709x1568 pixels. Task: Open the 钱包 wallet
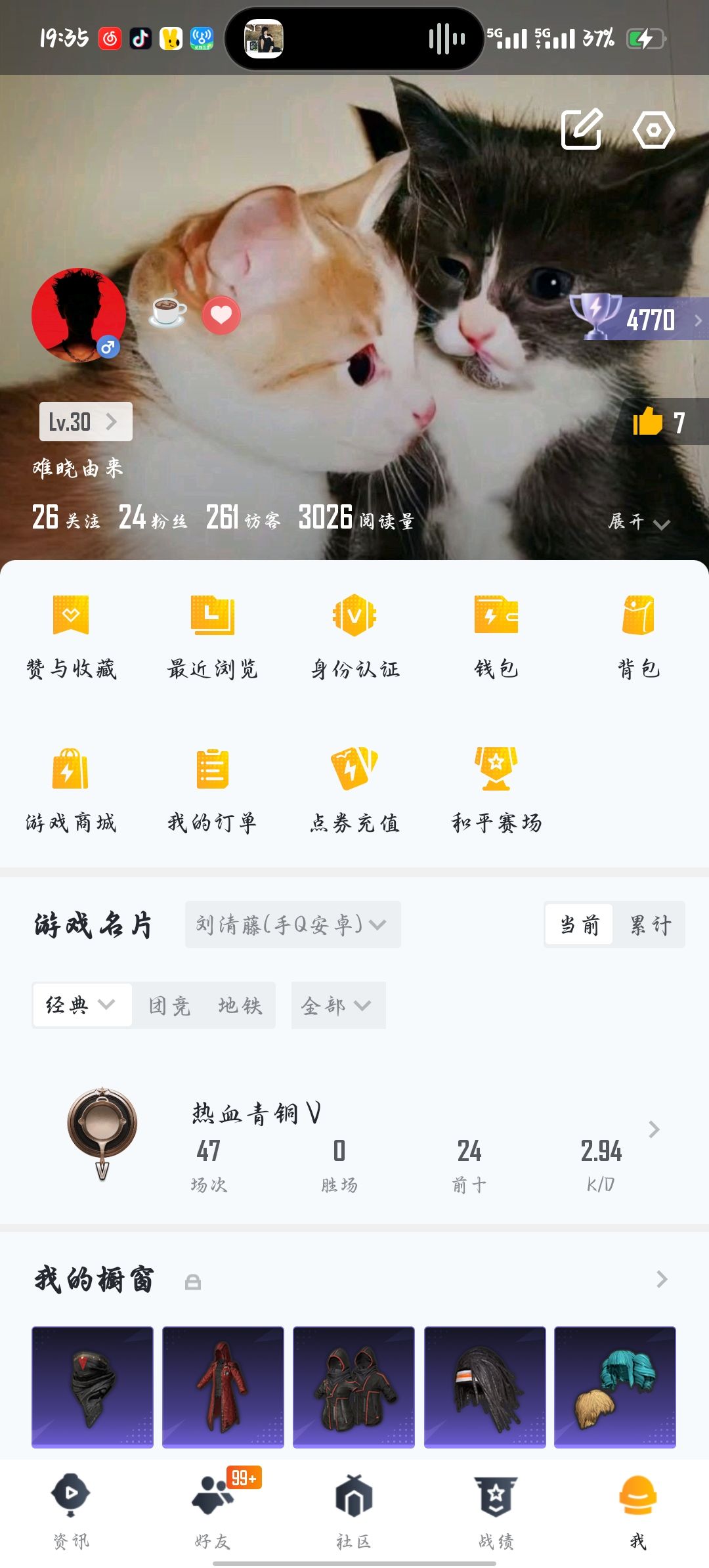(496, 636)
